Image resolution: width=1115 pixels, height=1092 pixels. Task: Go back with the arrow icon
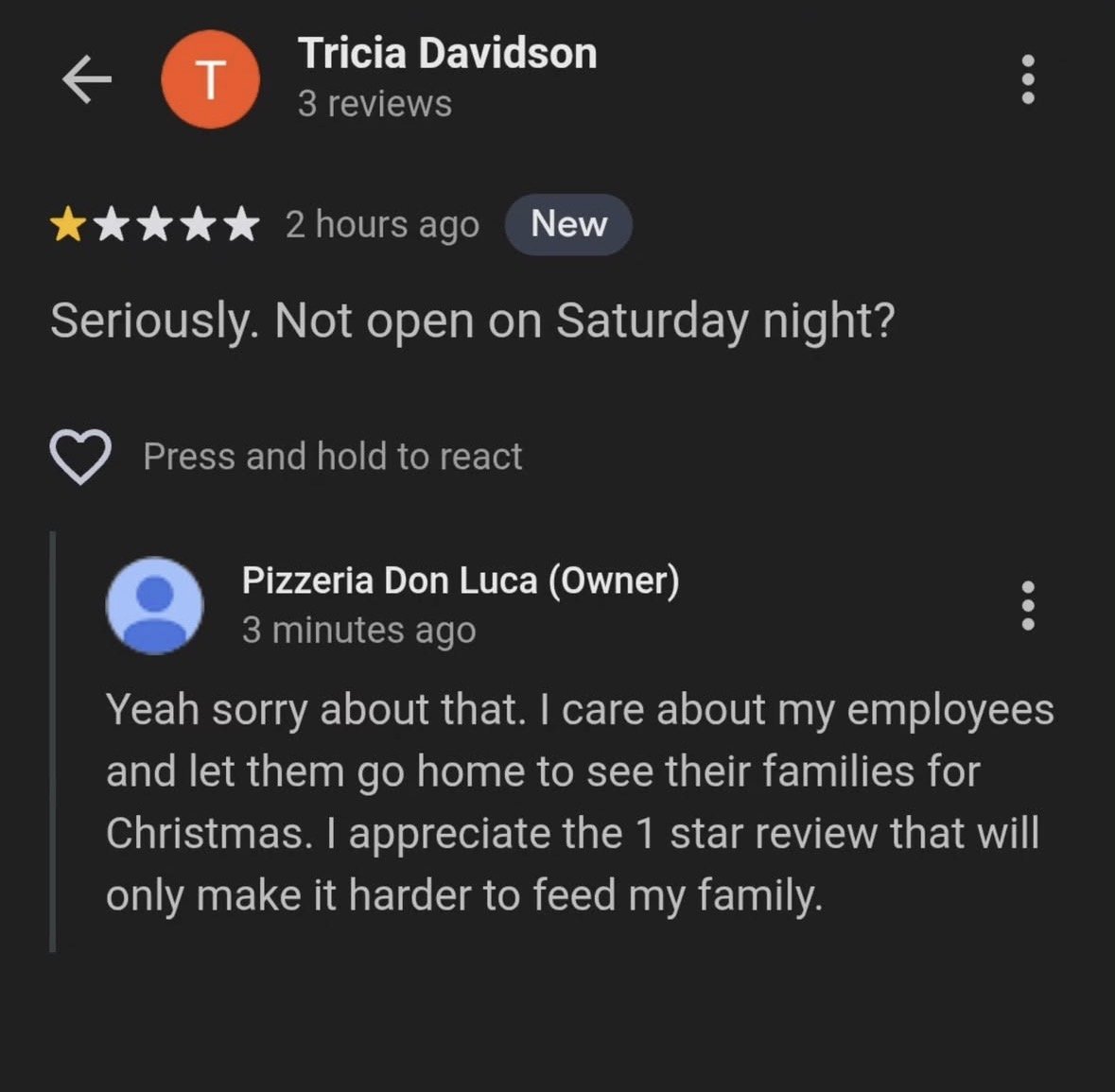(x=86, y=78)
